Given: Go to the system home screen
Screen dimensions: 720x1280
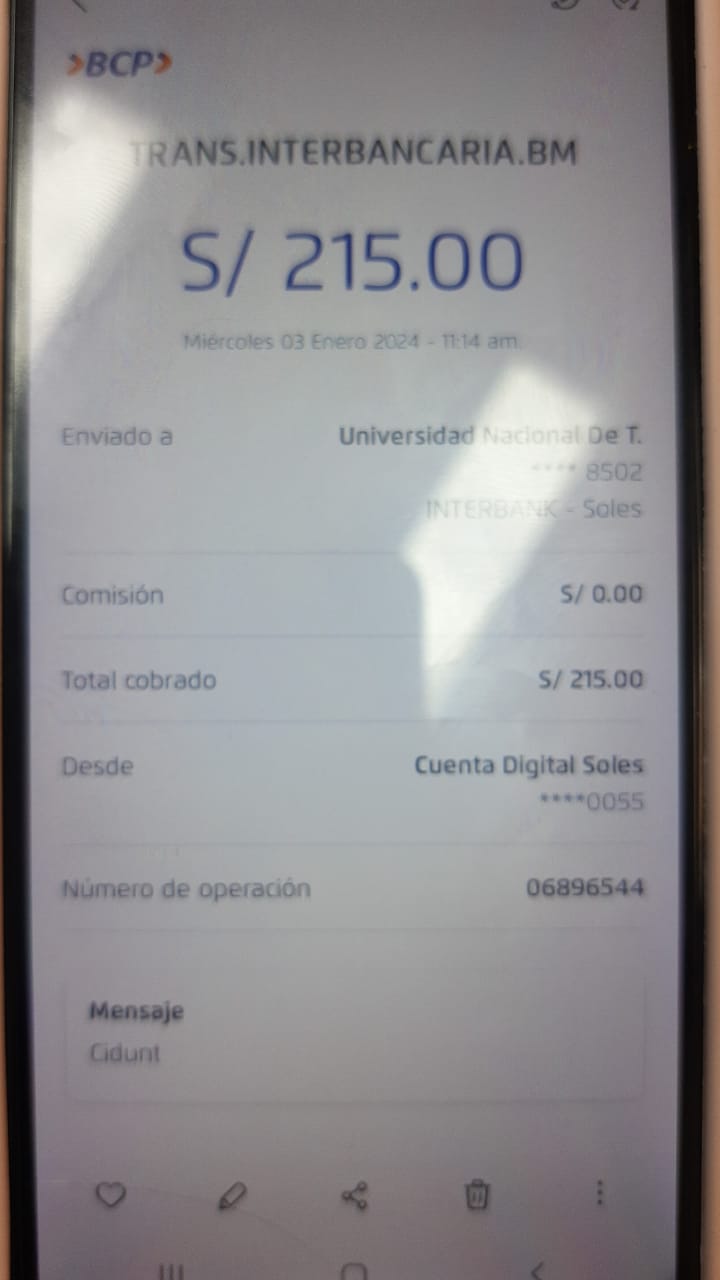Looking at the screenshot, I should [353, 1271].
